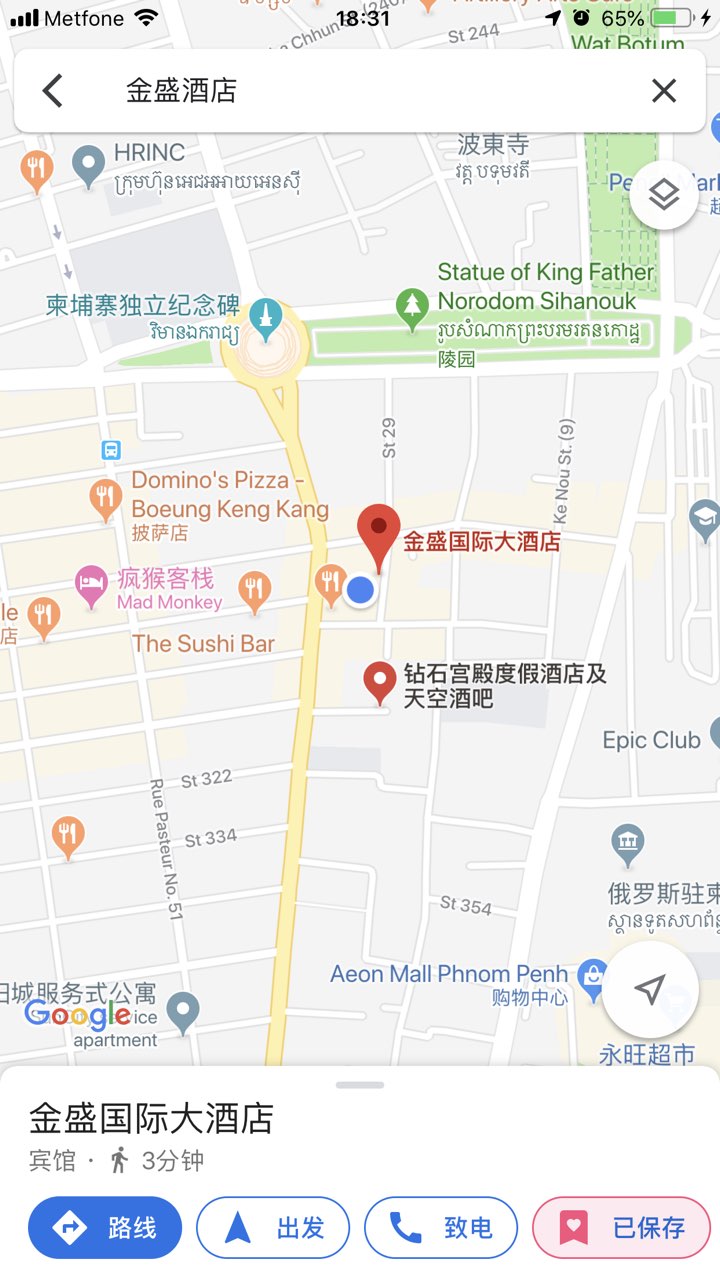This screenshot has height=1280, width=720.
Task: Open the 柬埔寨独立纪念碑 monument marker
Action: (x=265, y=315)
